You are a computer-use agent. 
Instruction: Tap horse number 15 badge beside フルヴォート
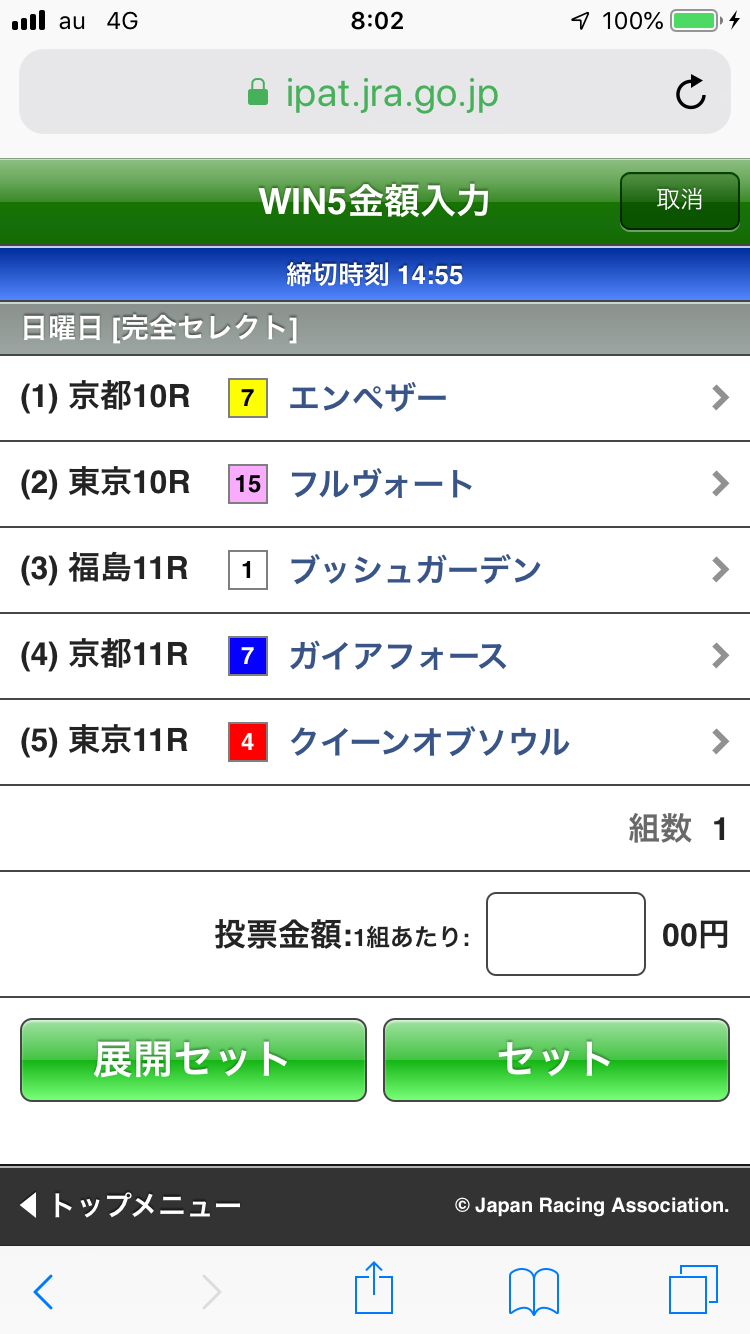pos(247,484)
